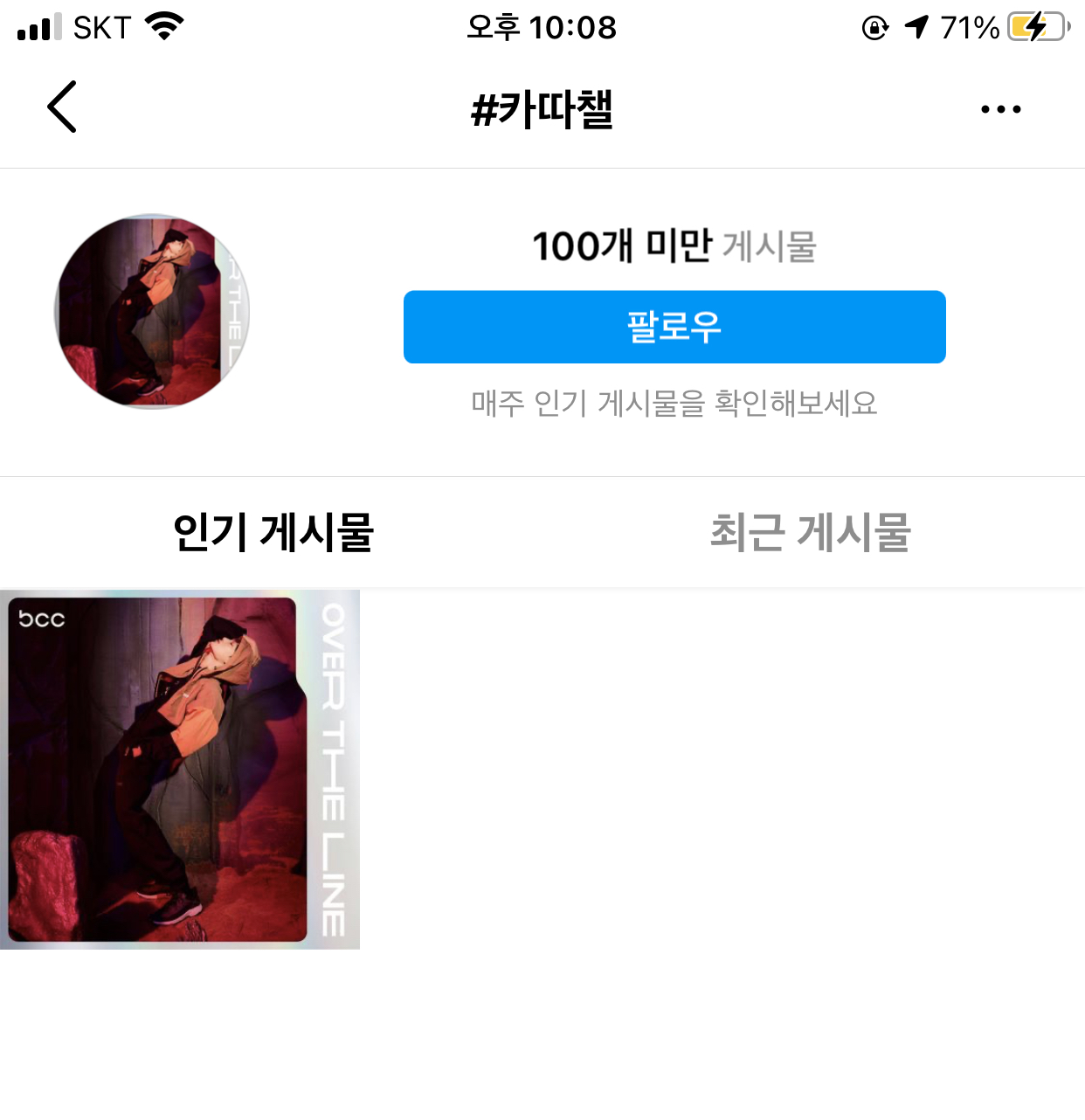Viewport: 1085px width, 1120px height.
Task: Open the three-dot more options menu
Action: pyautogui.click(x=1000, y=109)
